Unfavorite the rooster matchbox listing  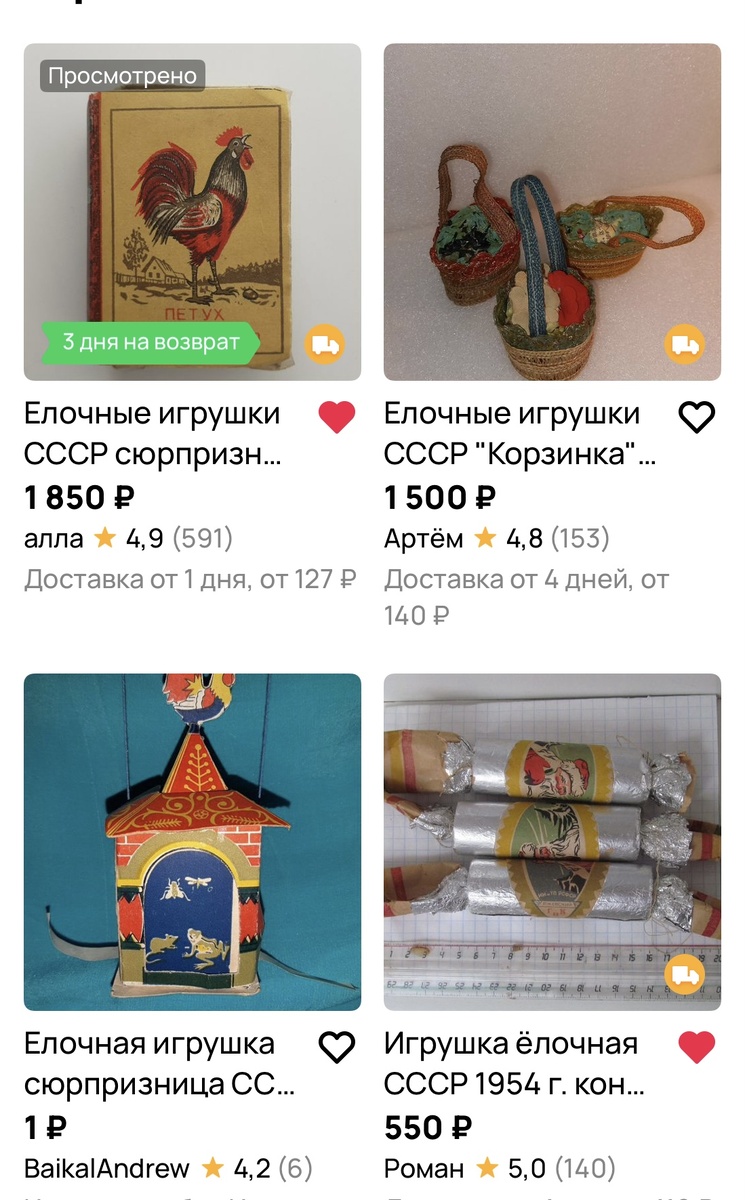coord(337,417)
